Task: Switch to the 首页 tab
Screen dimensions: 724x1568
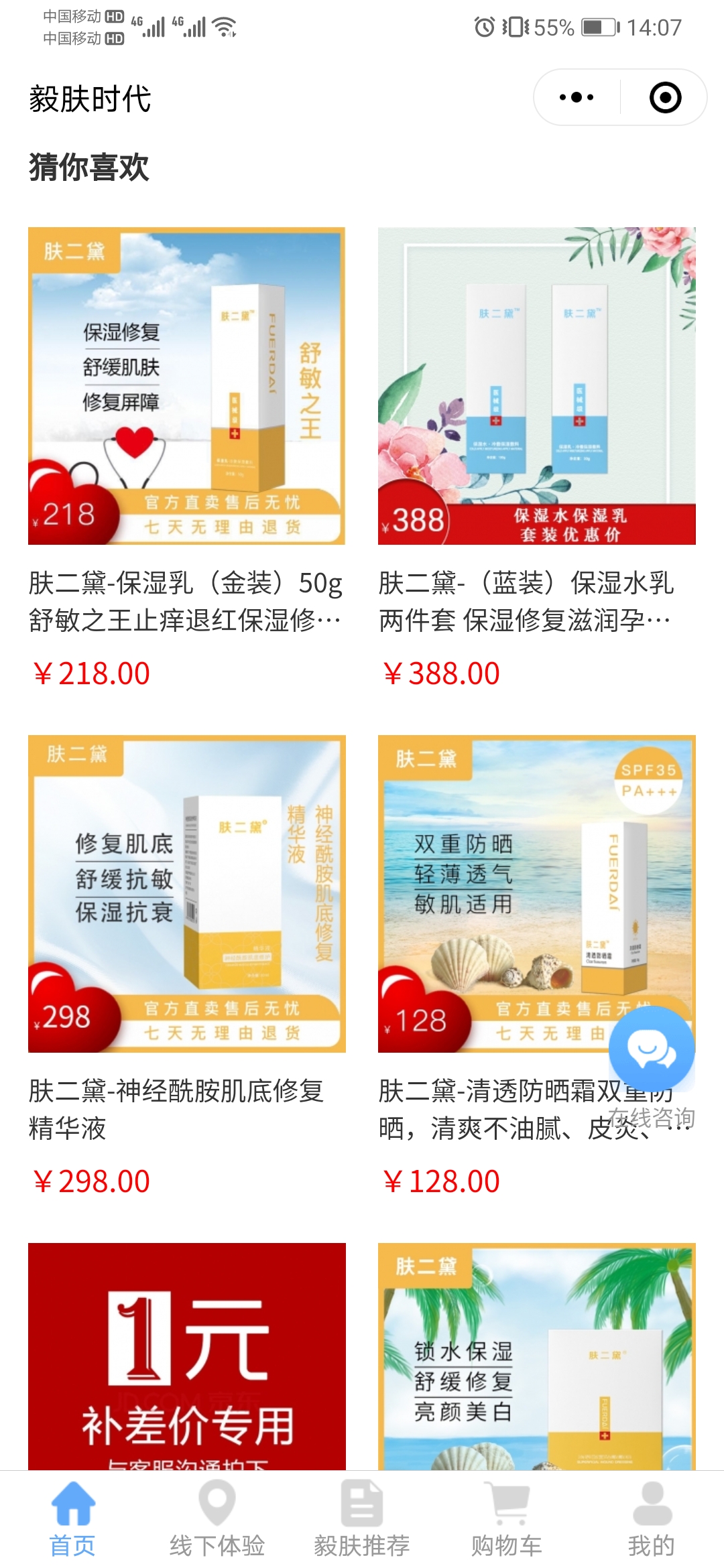Action: click(x=74, y=1528)
